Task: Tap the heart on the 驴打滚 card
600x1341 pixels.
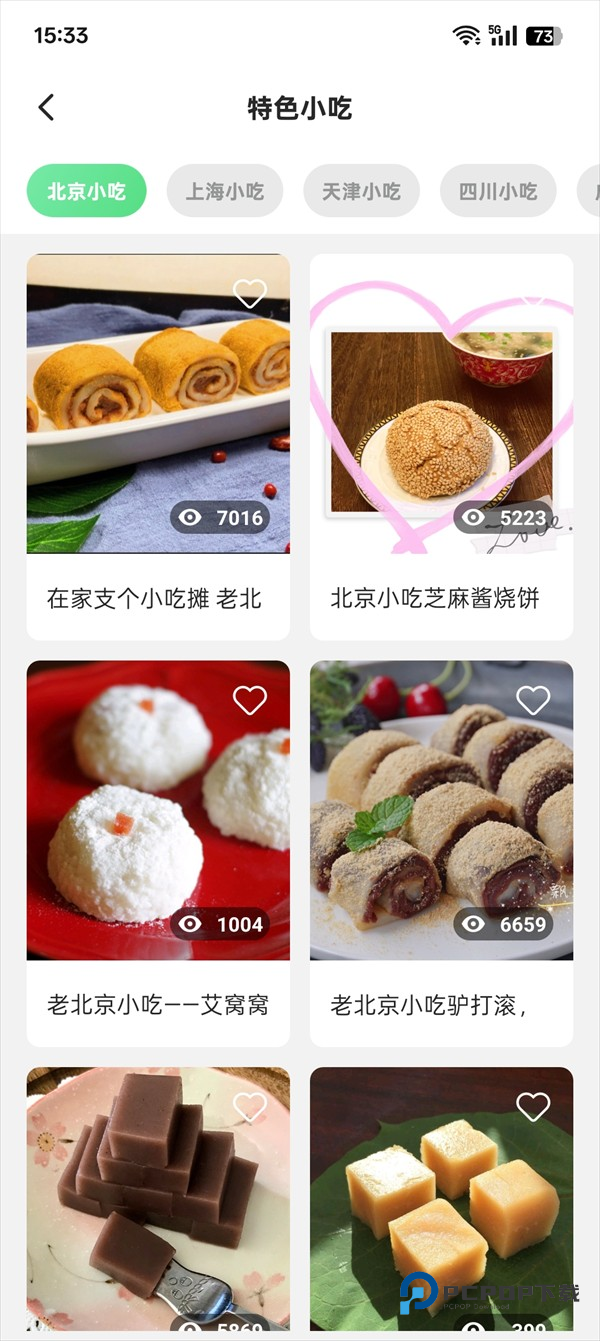Action: coord(533,700)
